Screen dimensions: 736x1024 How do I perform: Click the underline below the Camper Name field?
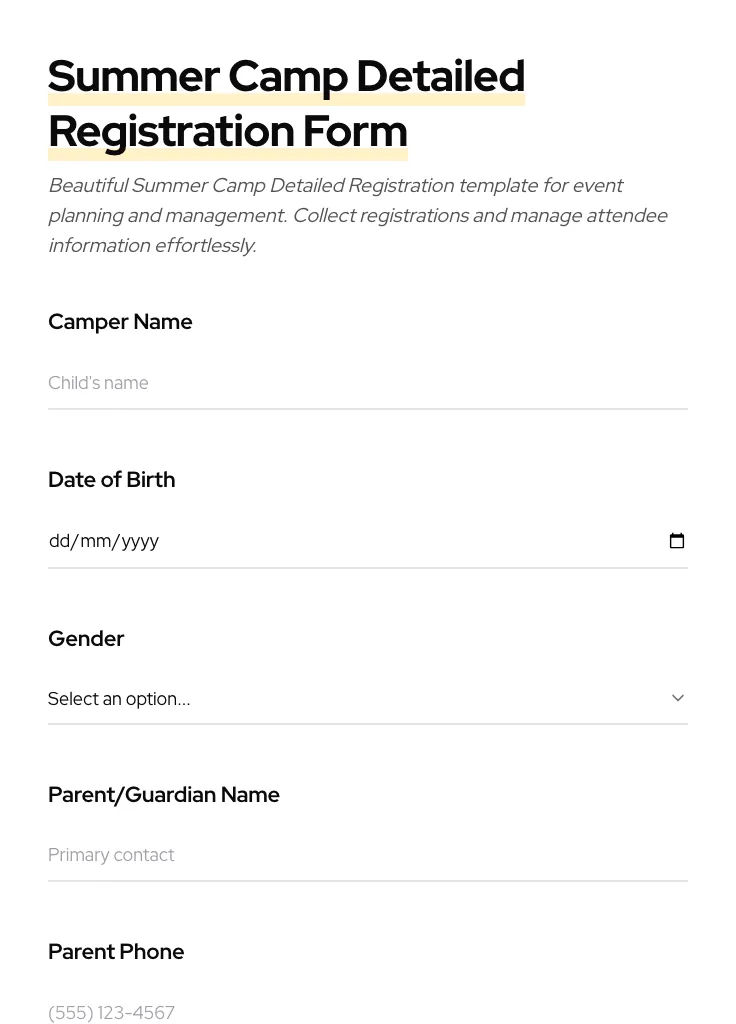pos(368,408)
